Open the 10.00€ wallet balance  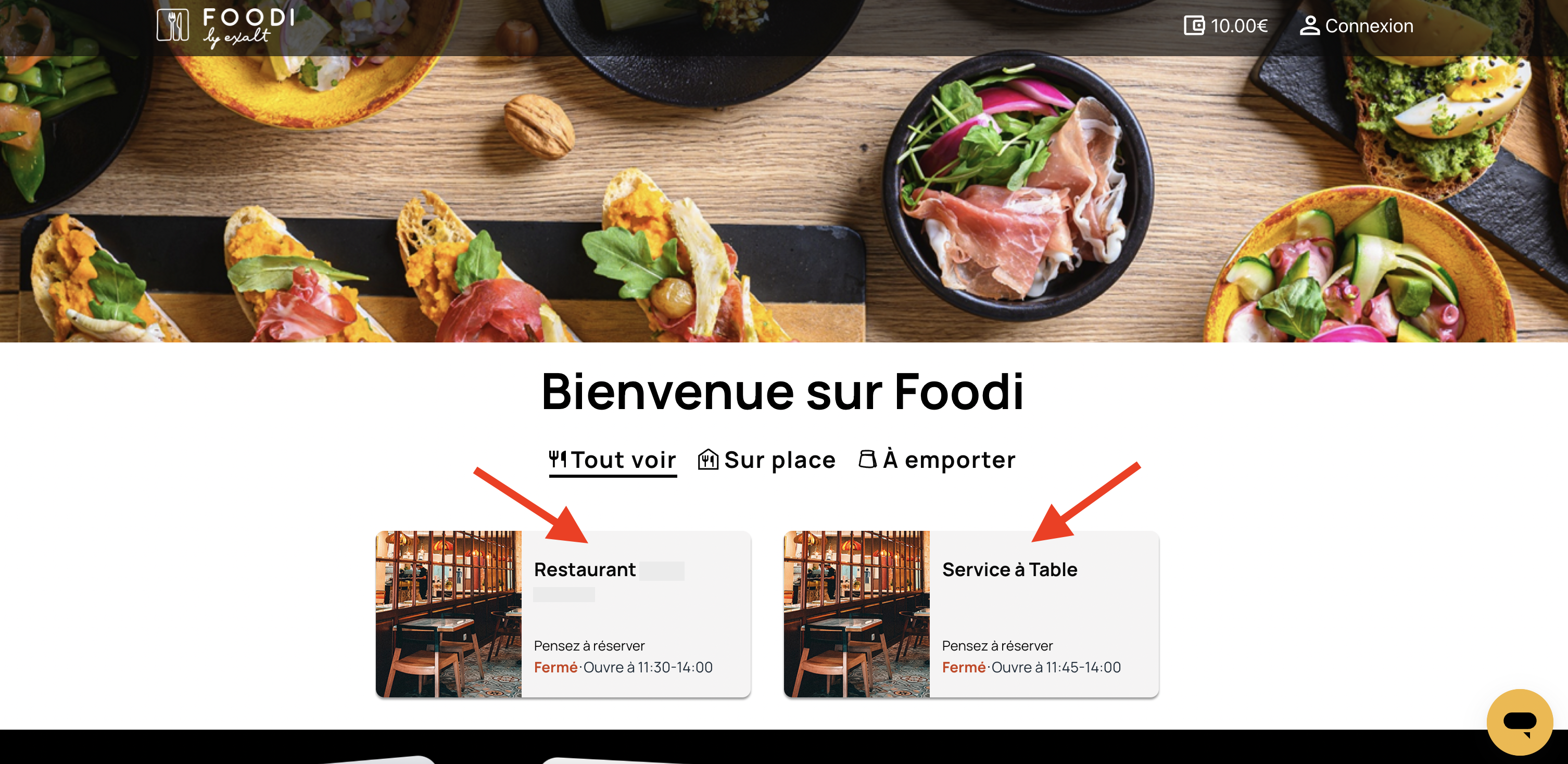[x=1225, y=26]
